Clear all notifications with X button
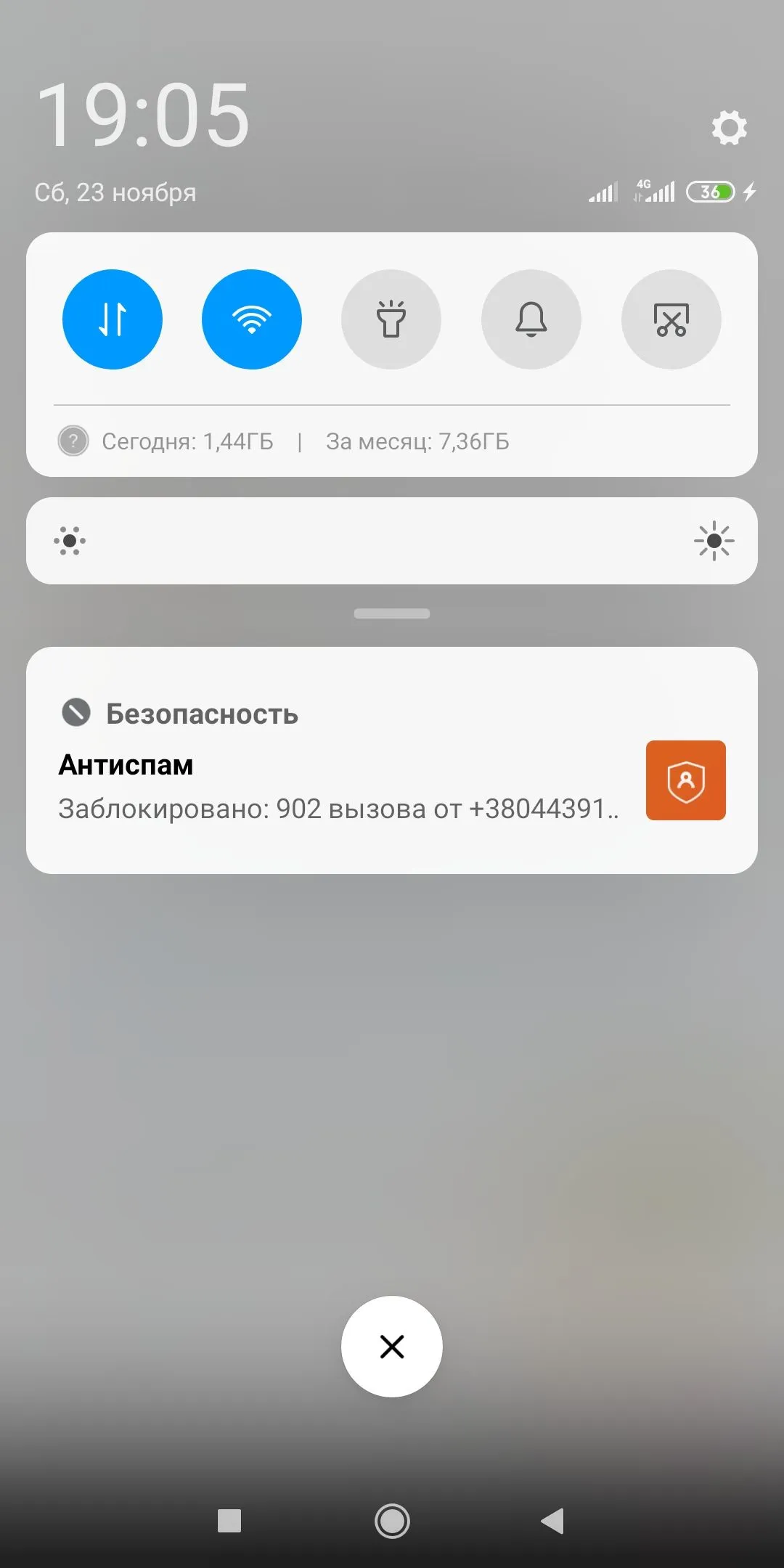The height and width of the screenshot is (1568, 784). coord(392,1347)
